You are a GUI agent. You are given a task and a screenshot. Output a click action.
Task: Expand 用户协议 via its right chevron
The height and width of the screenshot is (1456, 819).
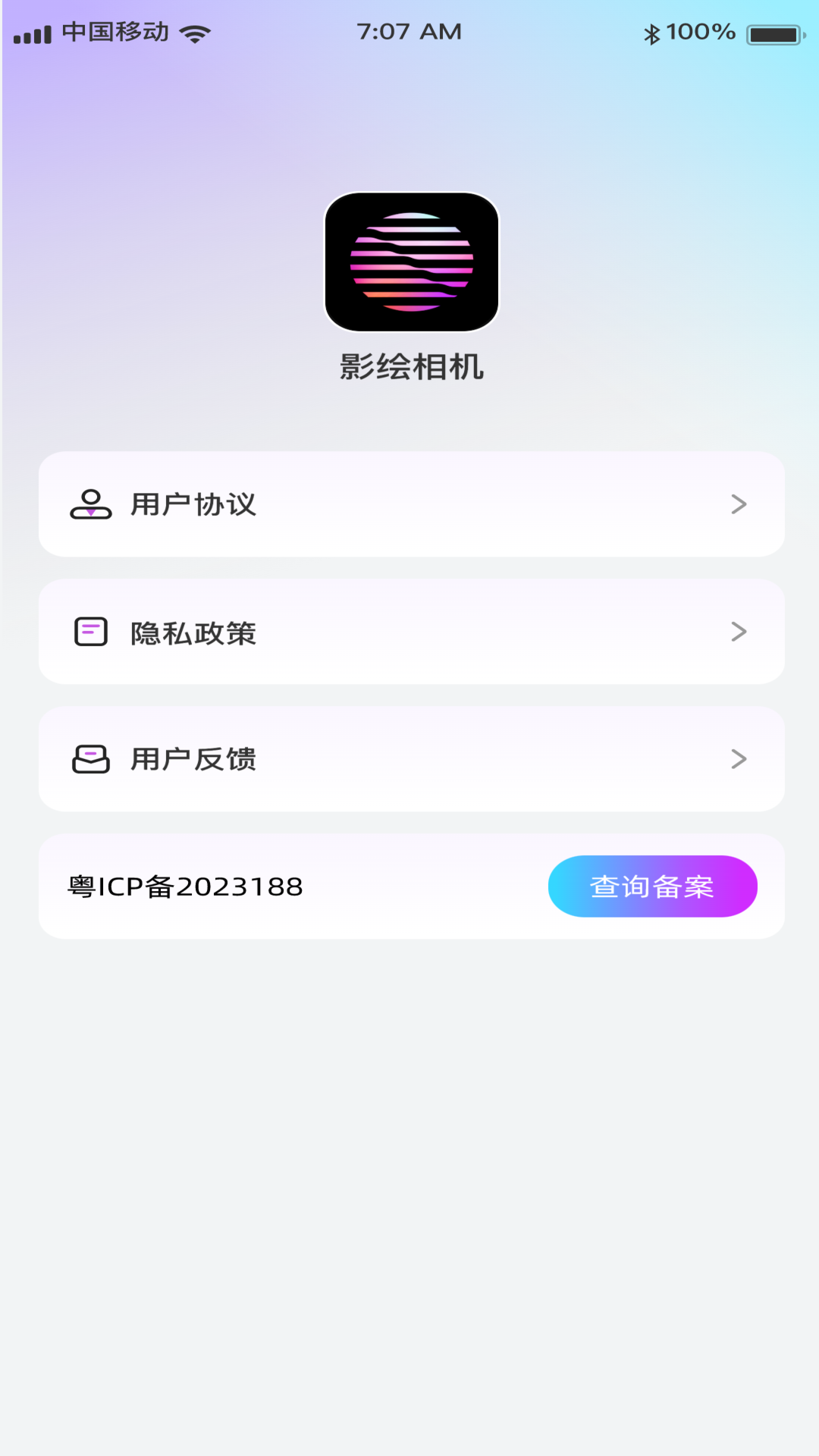739,504
